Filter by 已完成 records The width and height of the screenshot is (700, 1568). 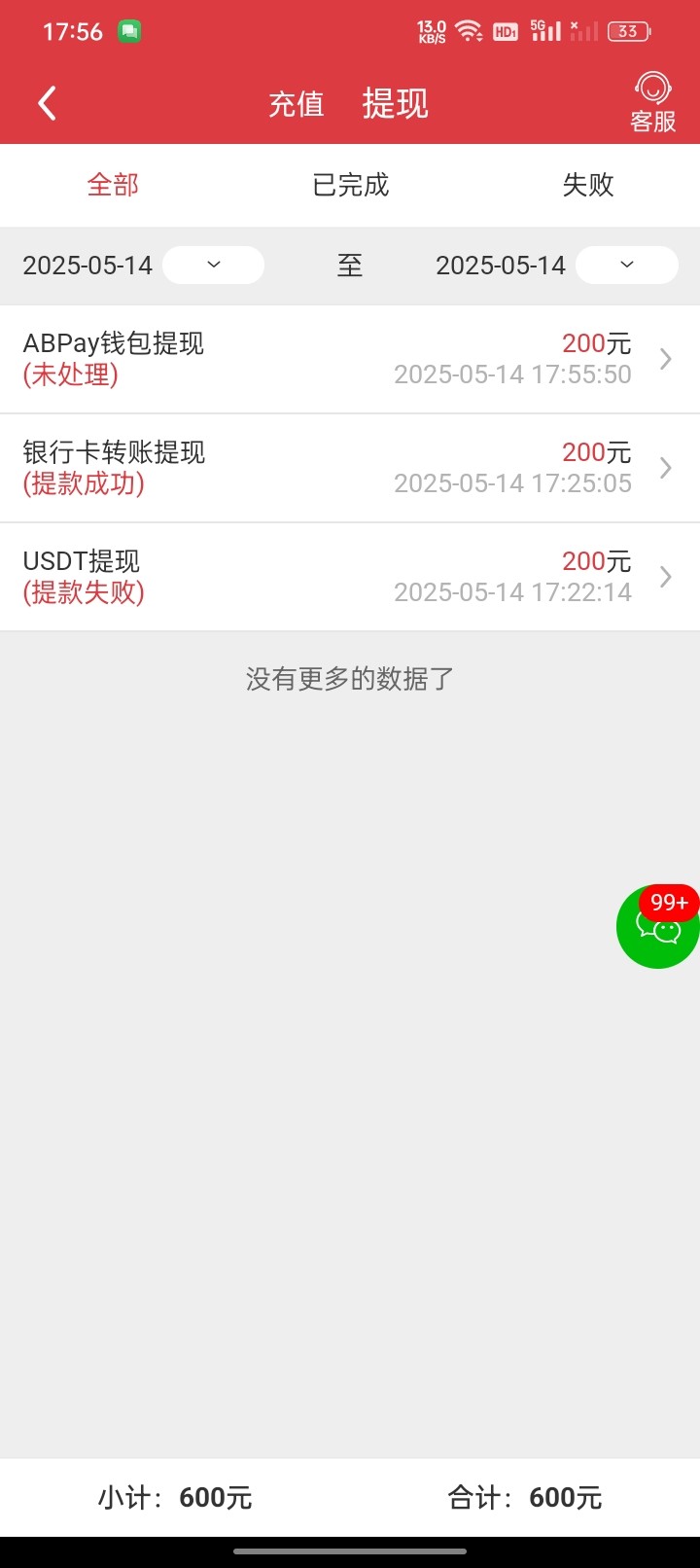pyautogui.click(x=350, y=185)
